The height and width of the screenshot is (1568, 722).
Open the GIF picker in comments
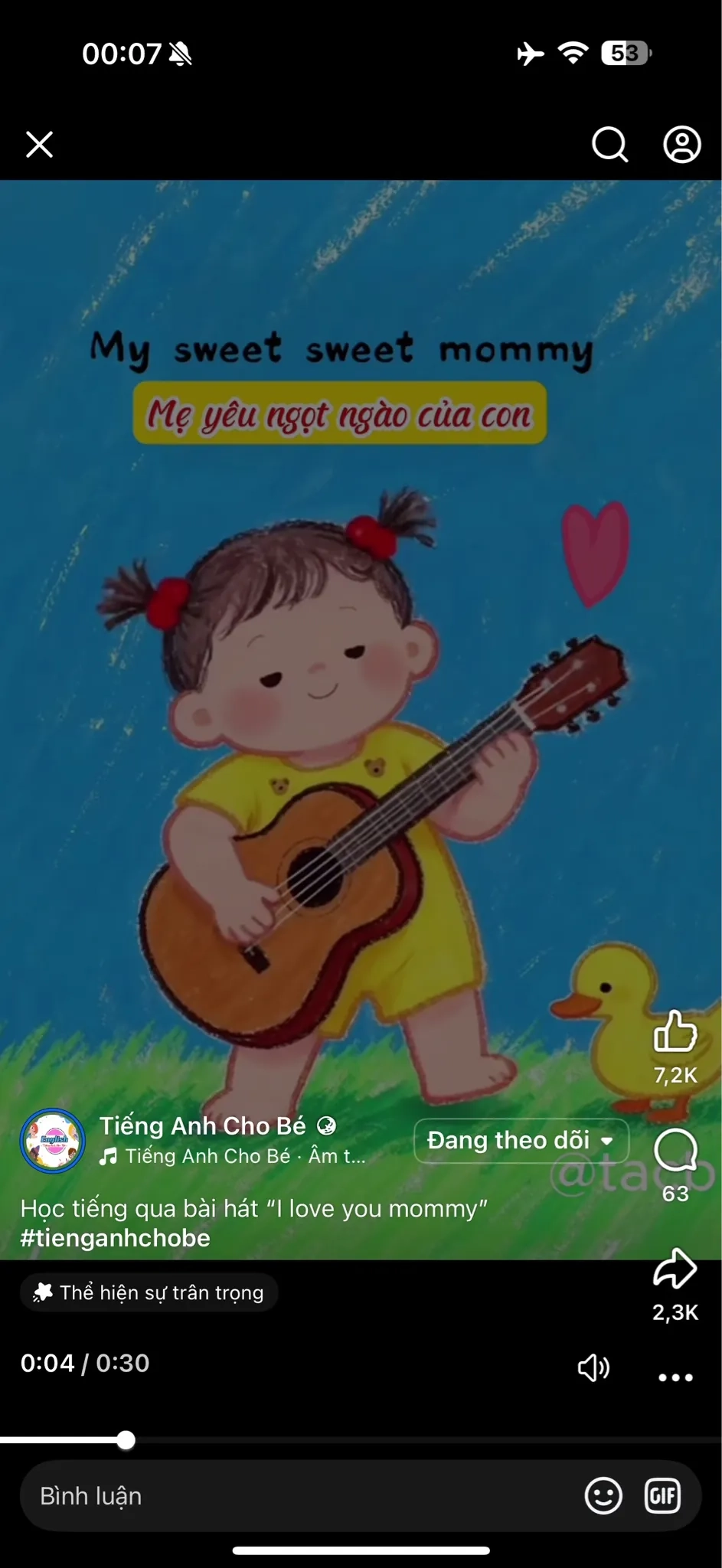(662, 1496)
